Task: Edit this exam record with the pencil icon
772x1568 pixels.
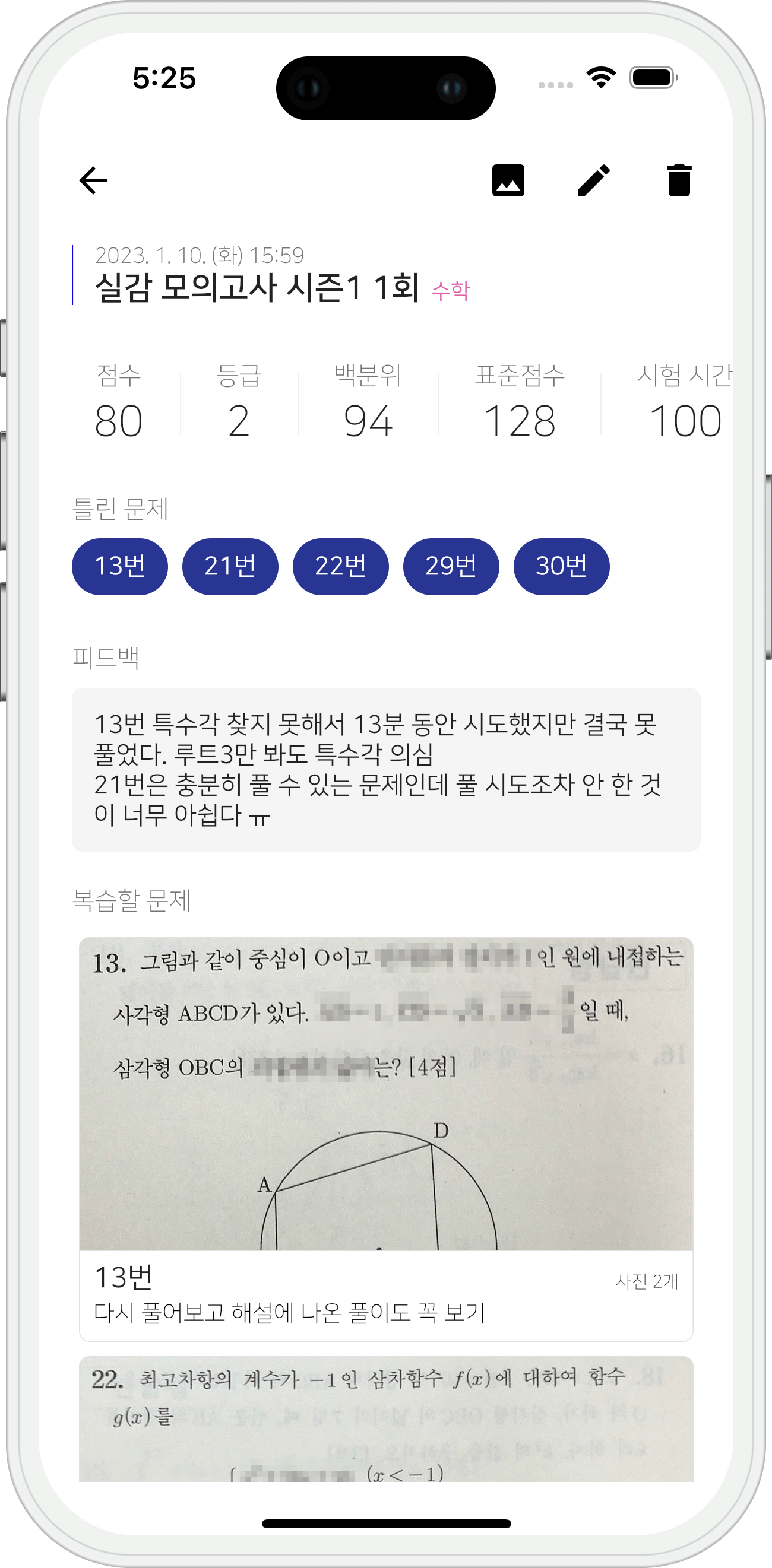Action: 594,180
